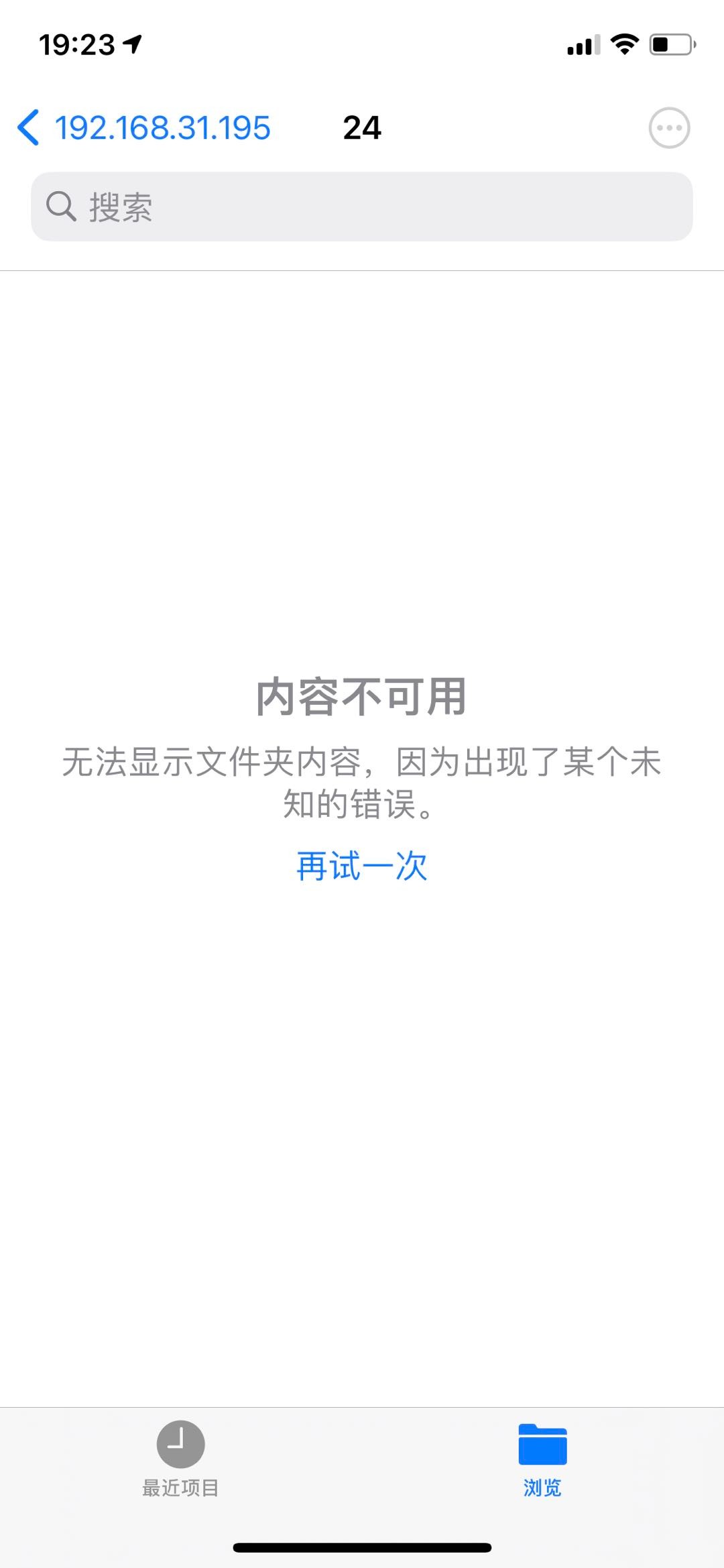The height and width of the screenshot is (1568, 724).
Task: Open the more options ellipsis menu
Action: pyautogui.click(x=669, y=127)
